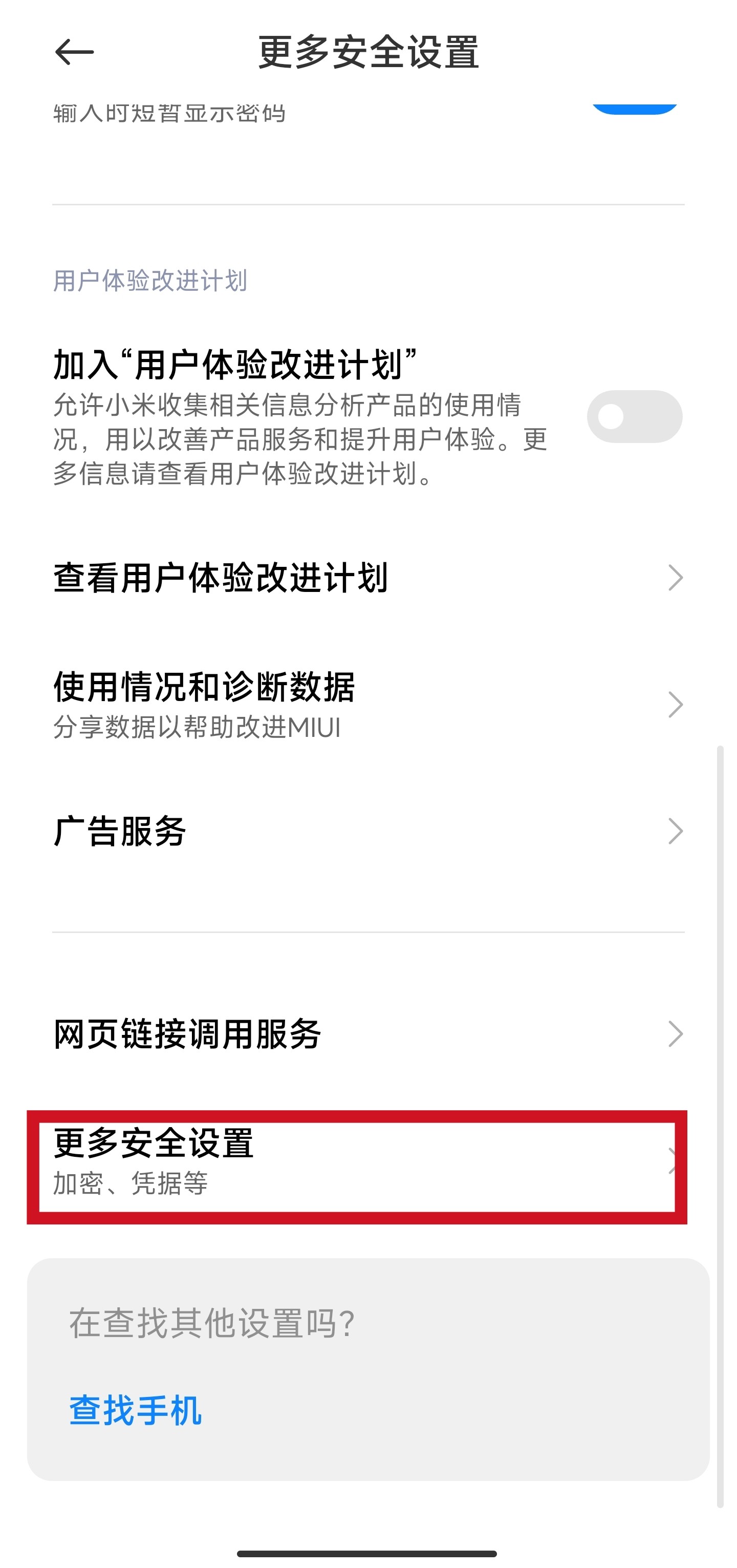Tap the 查找手机 link
737x1568 pixels.
[135, 1410]
